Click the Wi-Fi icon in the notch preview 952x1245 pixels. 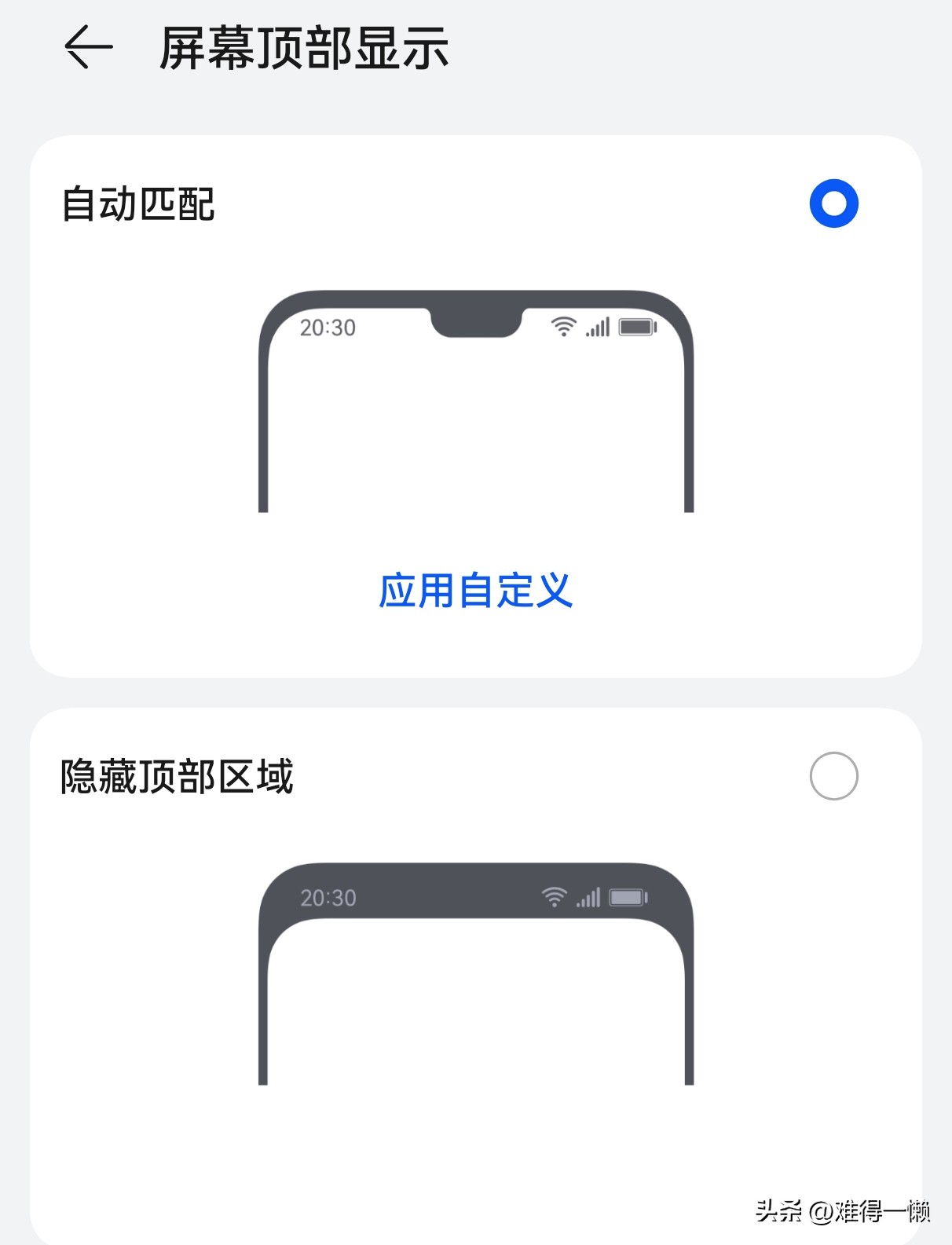562,327
